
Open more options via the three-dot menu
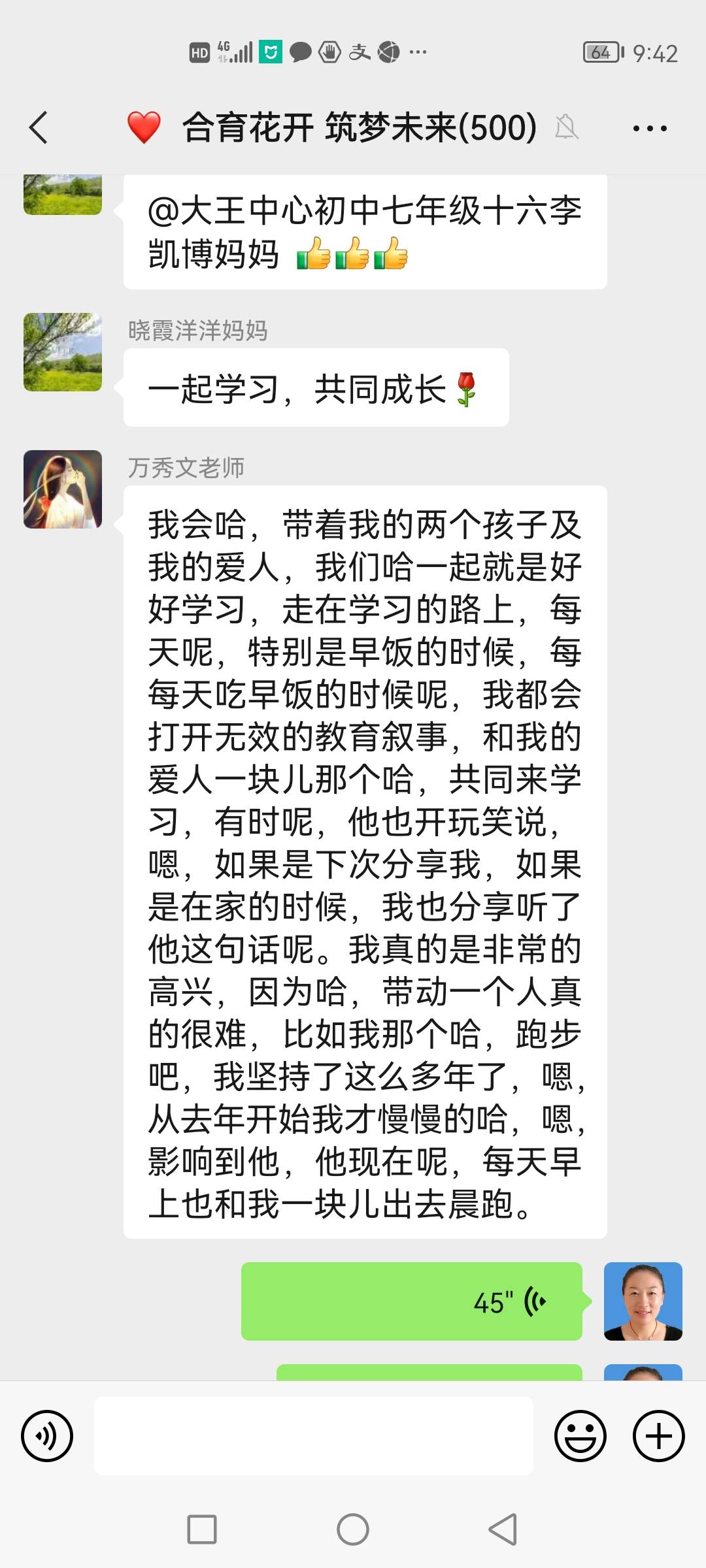click(x=649, y=128)
